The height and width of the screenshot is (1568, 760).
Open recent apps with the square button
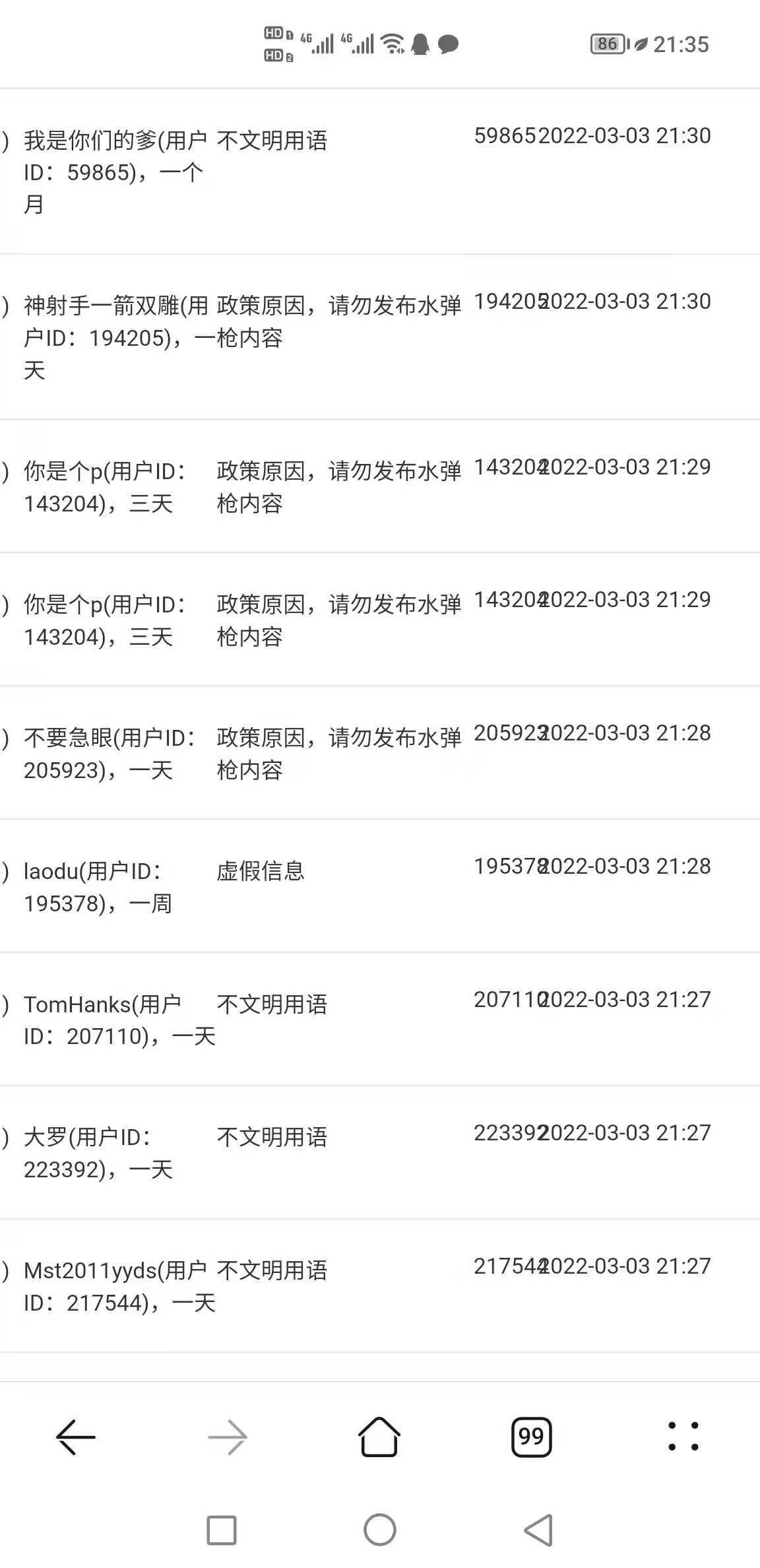tap(222, 1530)
